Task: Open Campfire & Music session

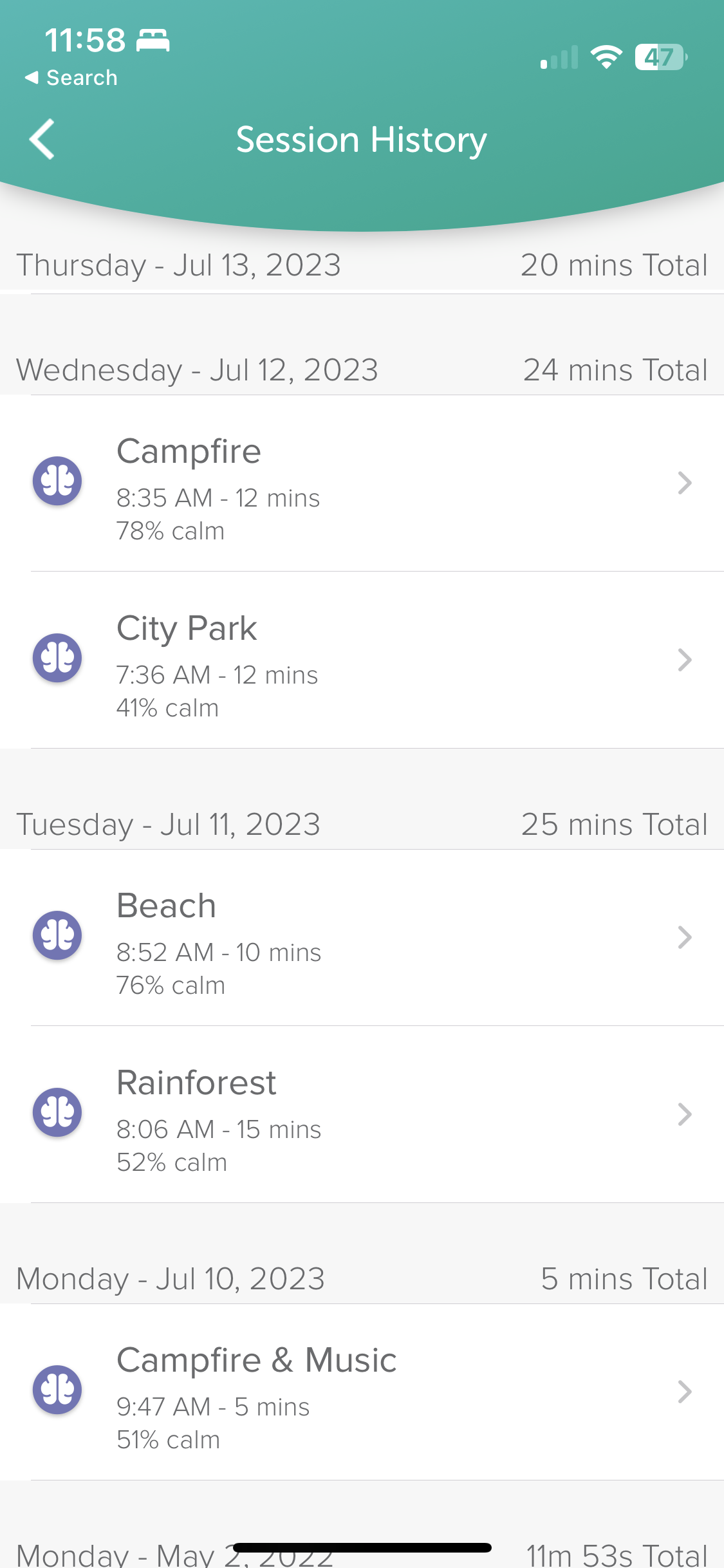Action: coord(362,1392)
